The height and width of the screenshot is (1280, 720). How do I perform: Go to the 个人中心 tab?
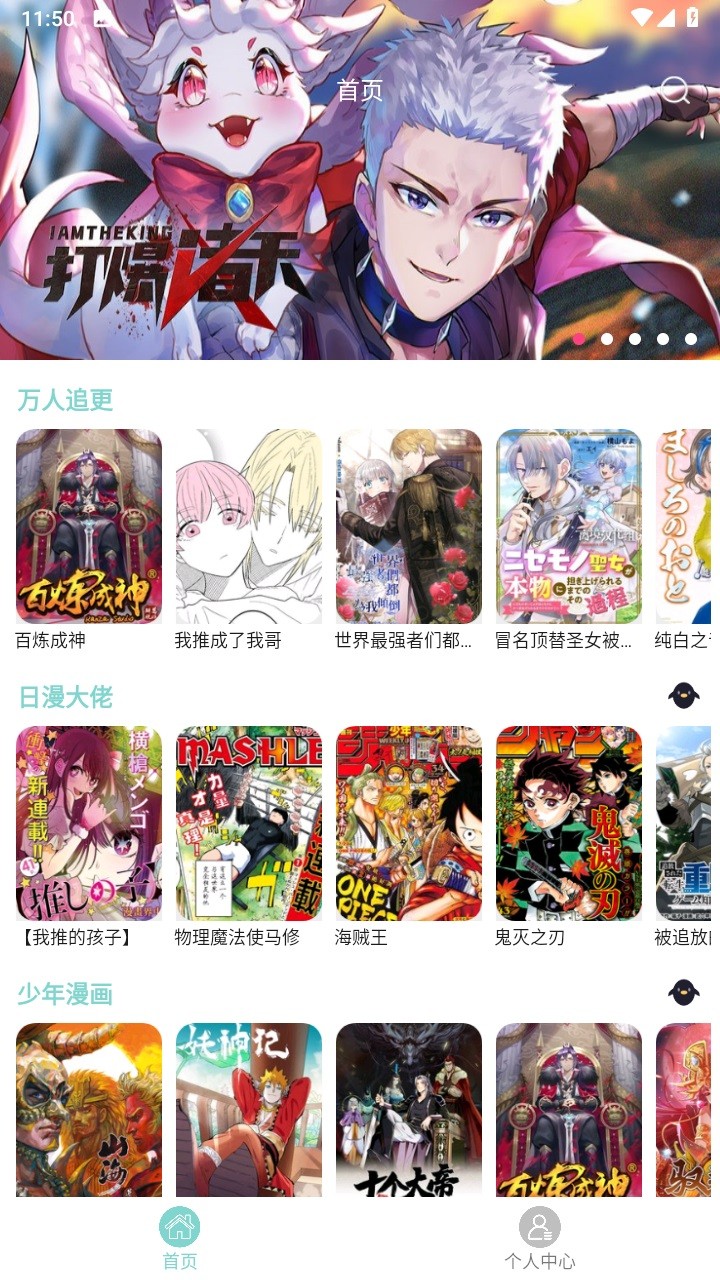540,1238
